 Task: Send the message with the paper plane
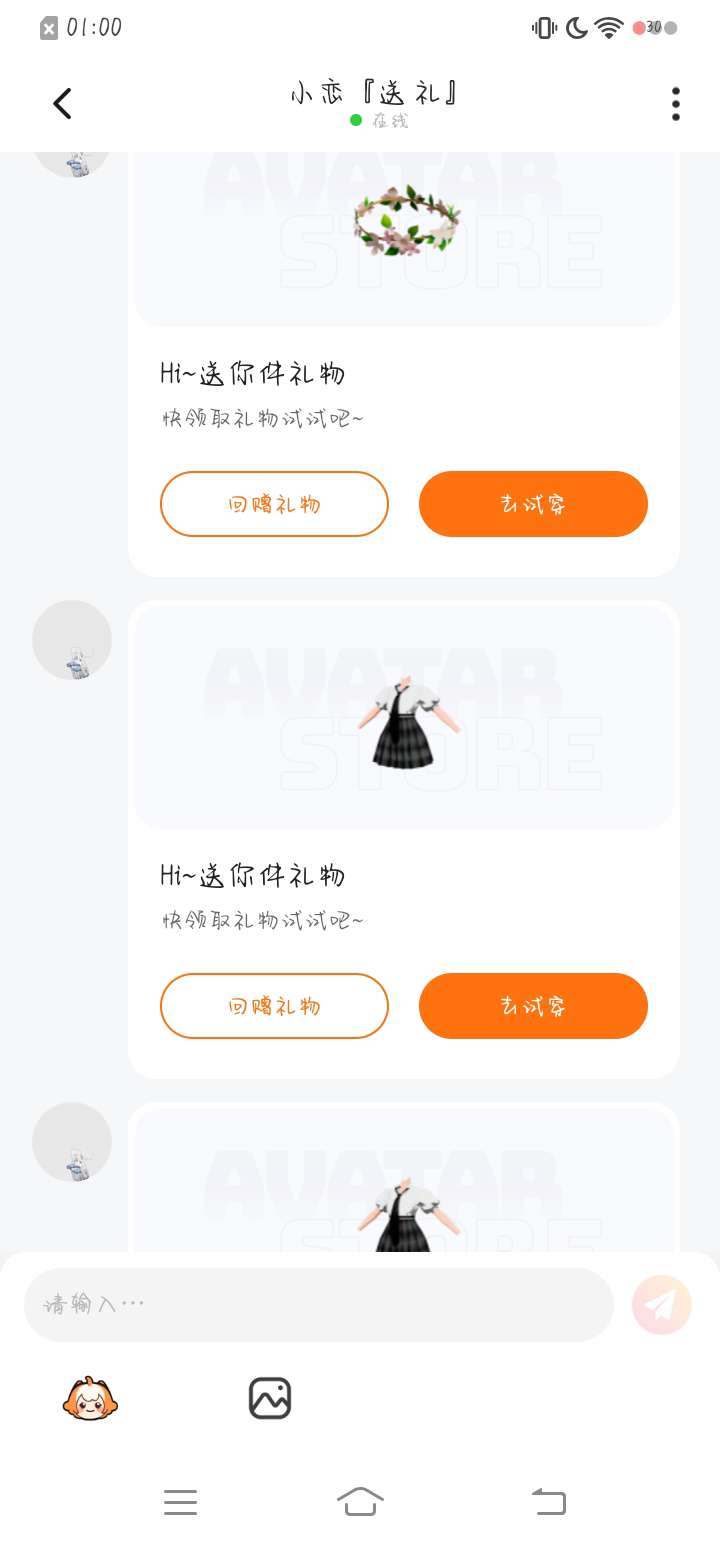coord(661,1304)
